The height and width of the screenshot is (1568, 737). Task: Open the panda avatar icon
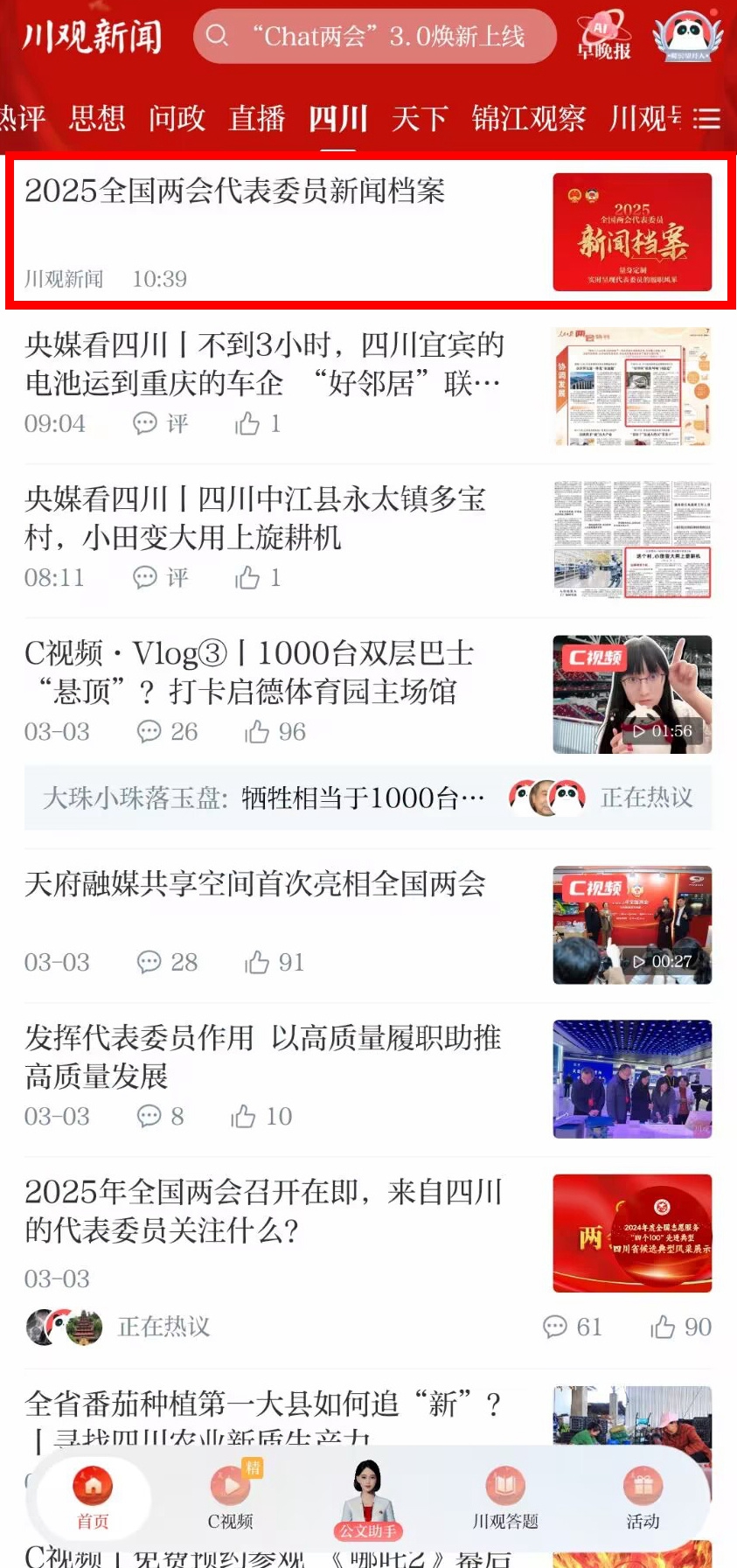point(687,36)
